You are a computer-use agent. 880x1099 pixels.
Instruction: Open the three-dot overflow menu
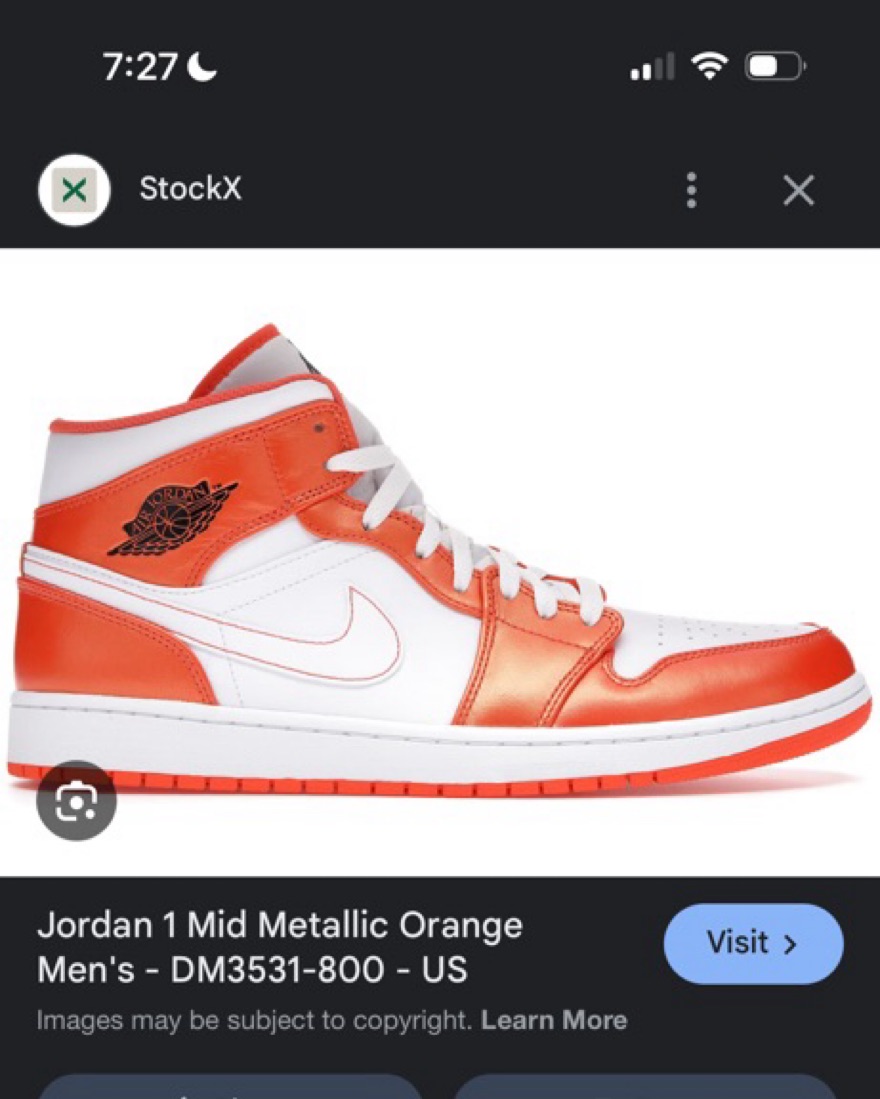point(691,189)
